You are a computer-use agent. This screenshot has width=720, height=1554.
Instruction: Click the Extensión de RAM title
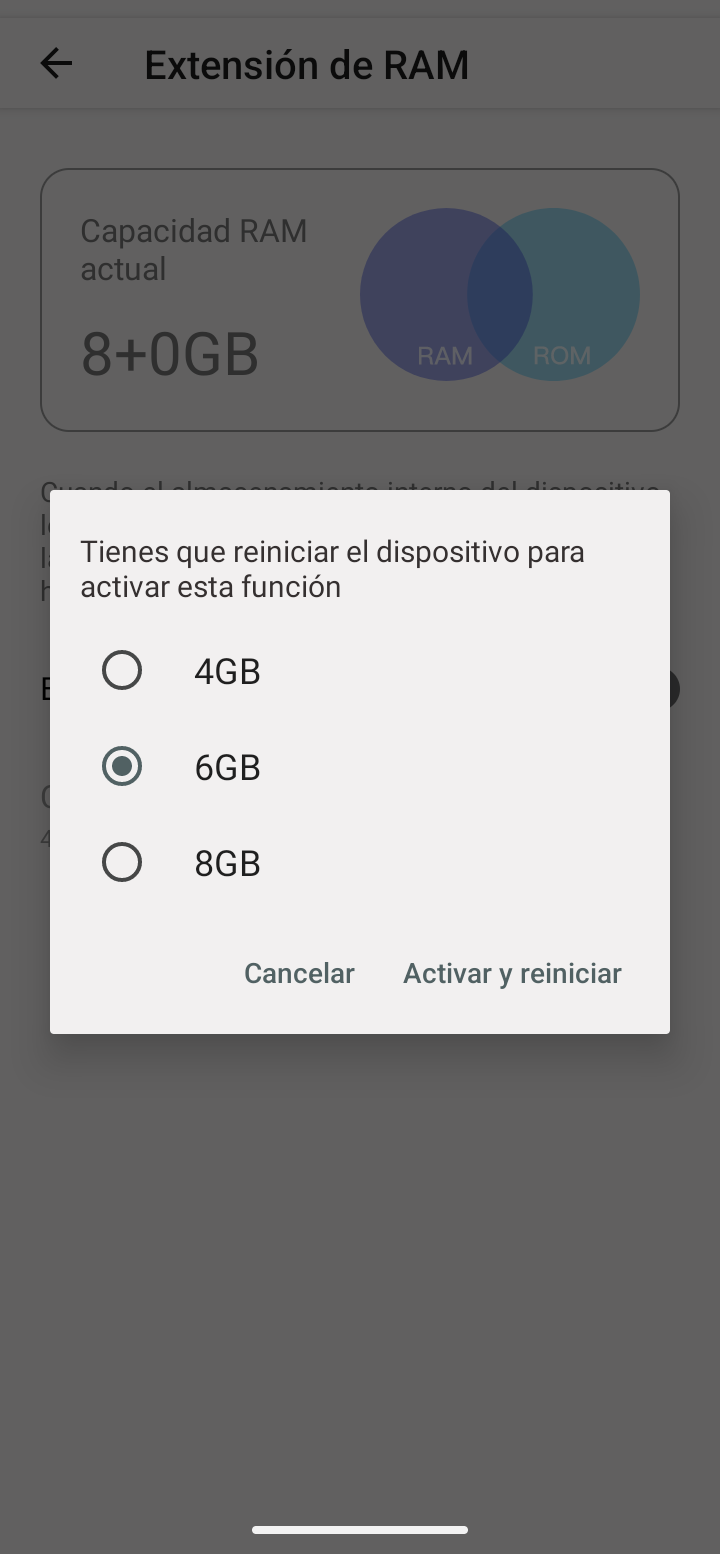[x=307, y=63]
